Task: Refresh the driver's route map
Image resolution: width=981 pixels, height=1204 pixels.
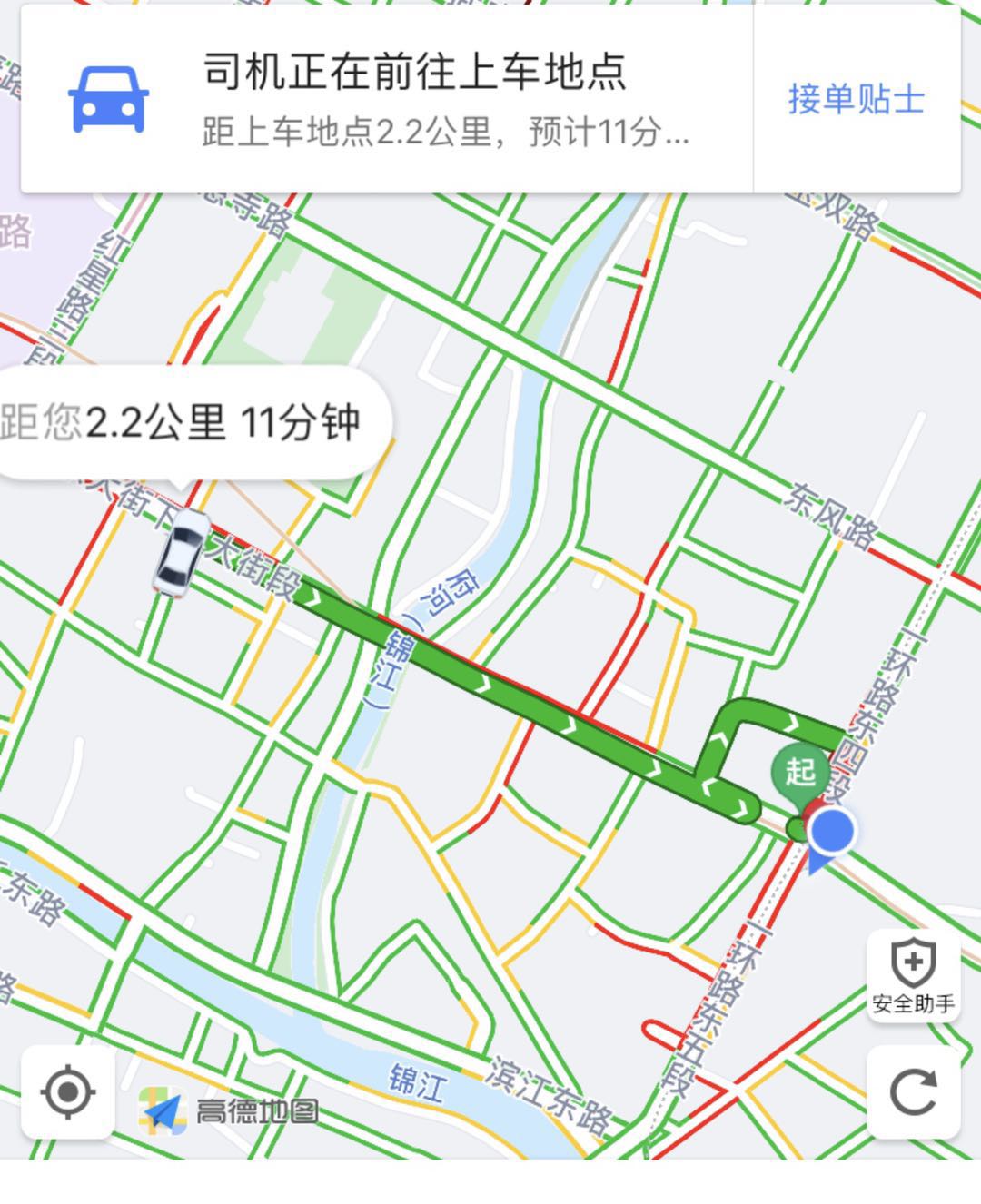Action: (913, 1091)
